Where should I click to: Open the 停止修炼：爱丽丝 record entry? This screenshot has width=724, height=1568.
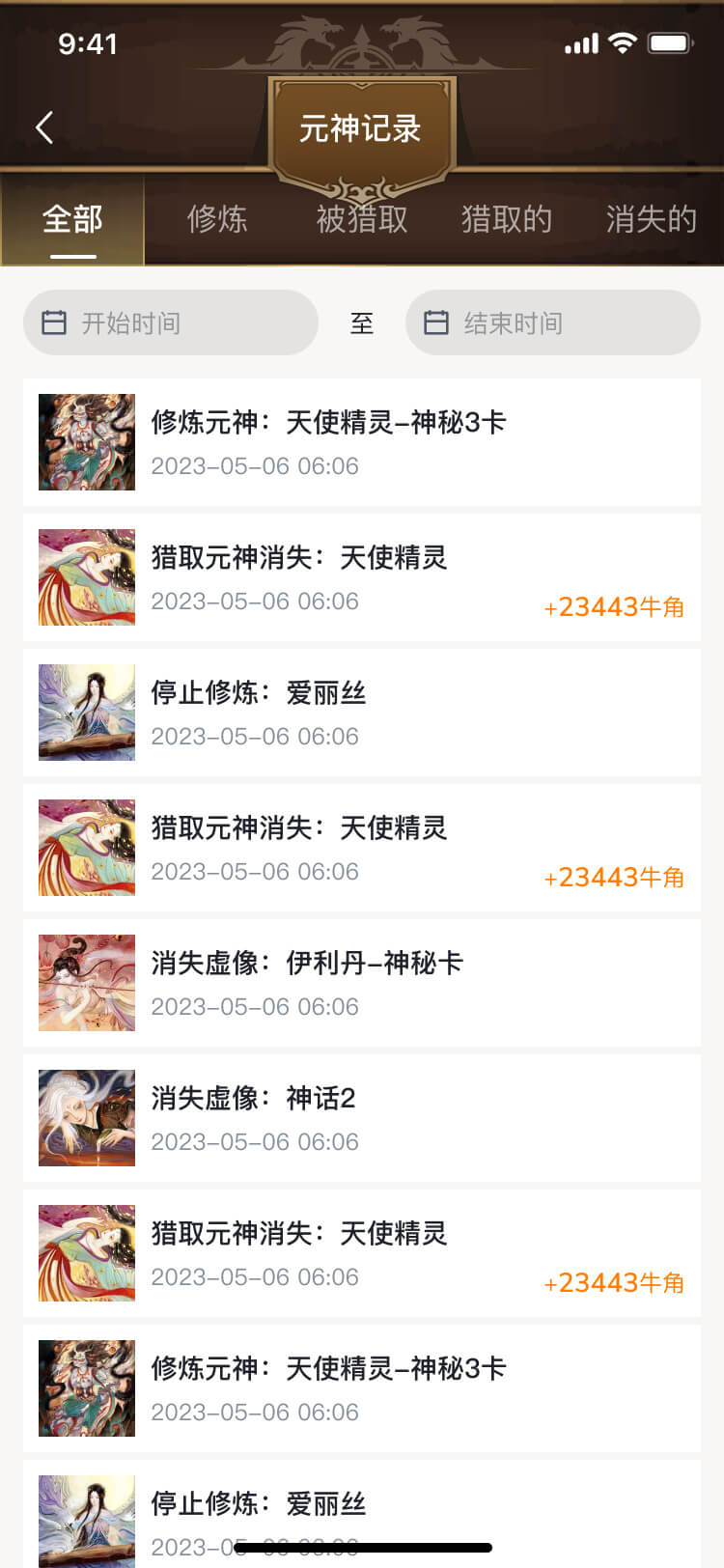(x=362, y=713)
